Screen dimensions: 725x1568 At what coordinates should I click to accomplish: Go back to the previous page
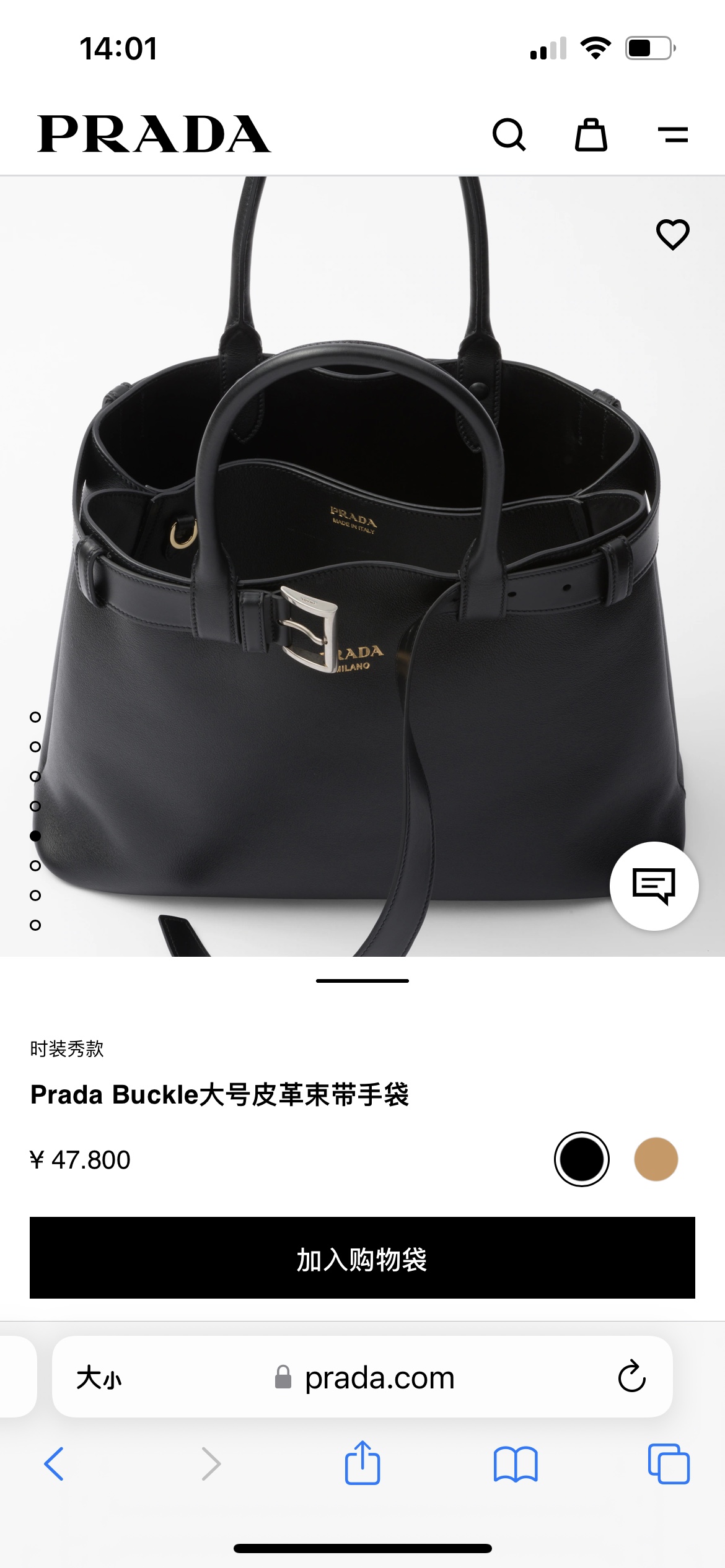[x=54, y=1464]
